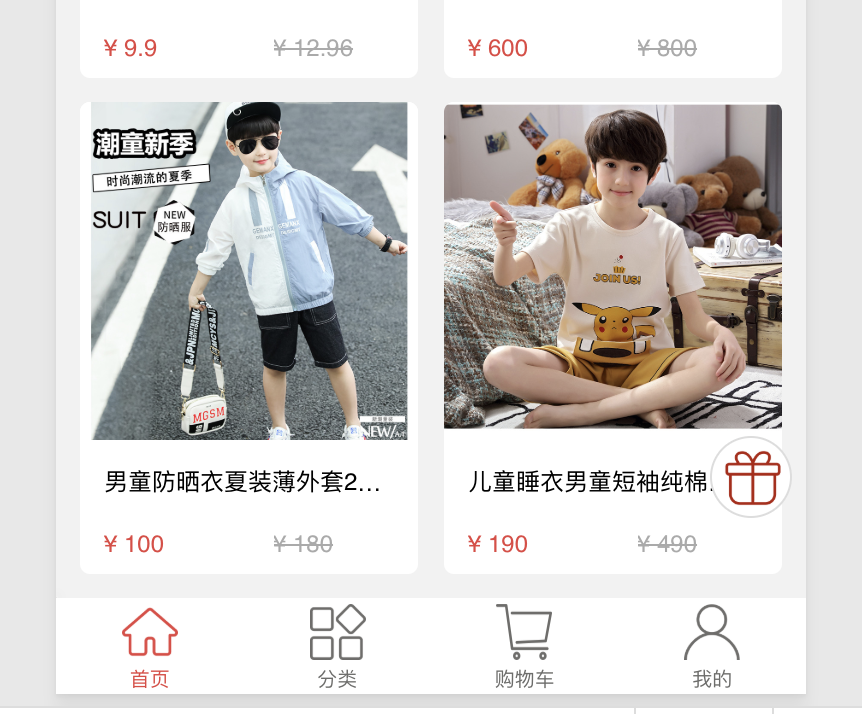Image resolution: width=862 pixels, height=714 pixels.
Task: Switch to the 分类 tab
Action: (x=337, y=648)
